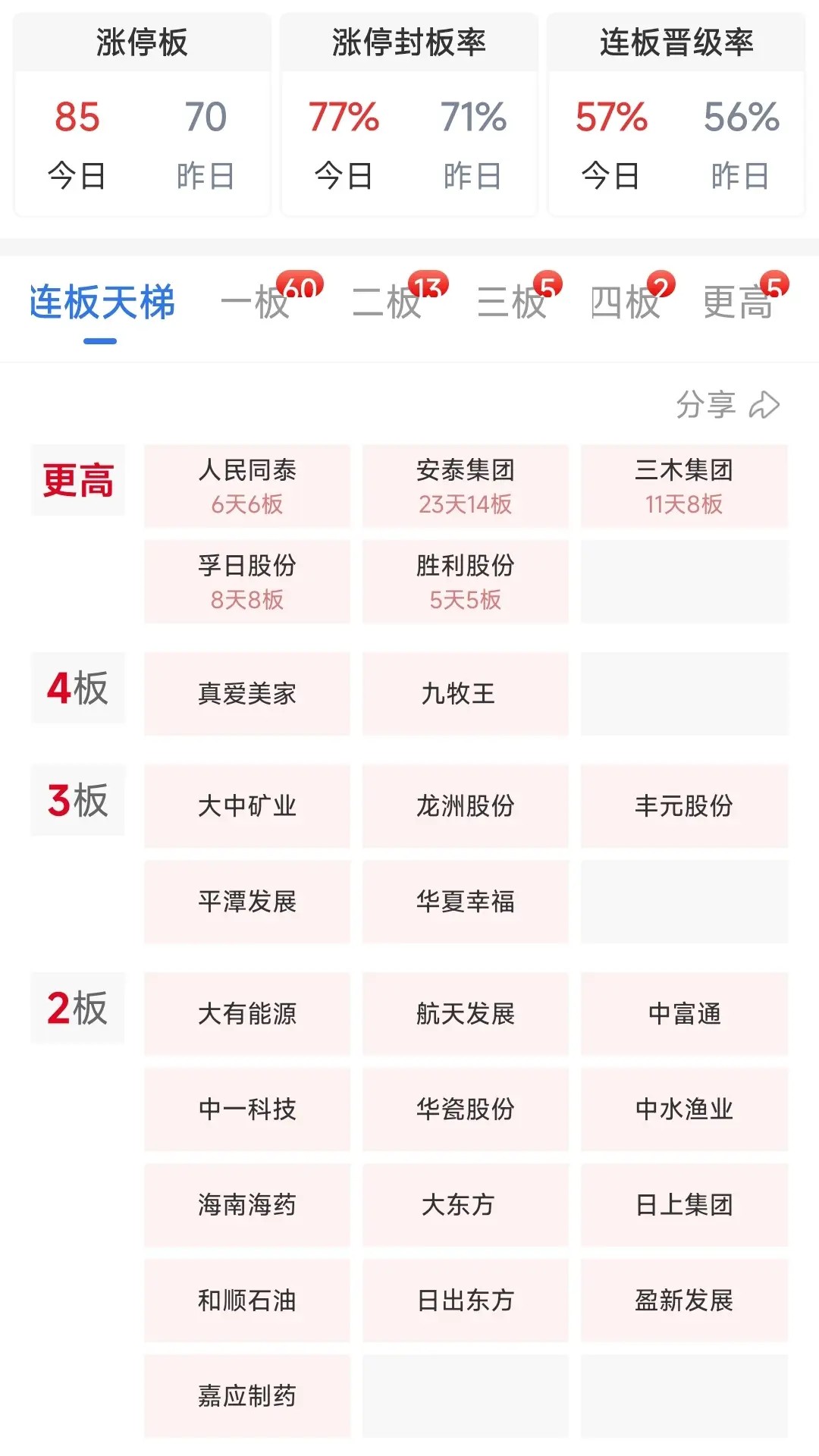The height and width of the screenshot is (1456, 819).
Task: Select the 连板天梯 tab
Action: coord(102,303)
